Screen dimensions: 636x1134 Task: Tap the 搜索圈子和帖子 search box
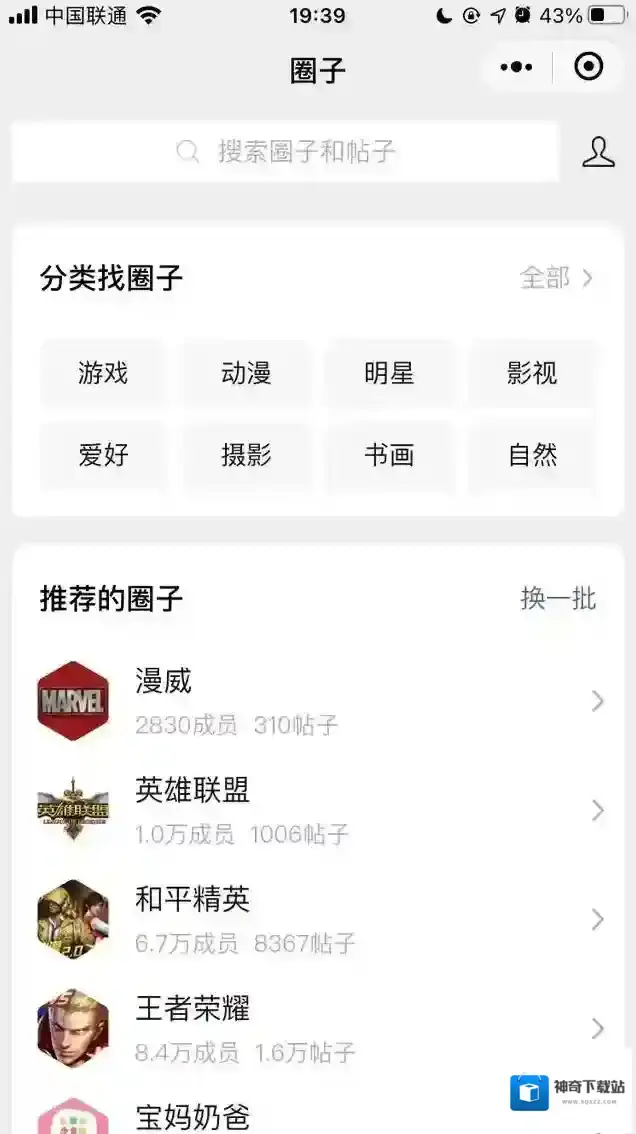[286, 152]
